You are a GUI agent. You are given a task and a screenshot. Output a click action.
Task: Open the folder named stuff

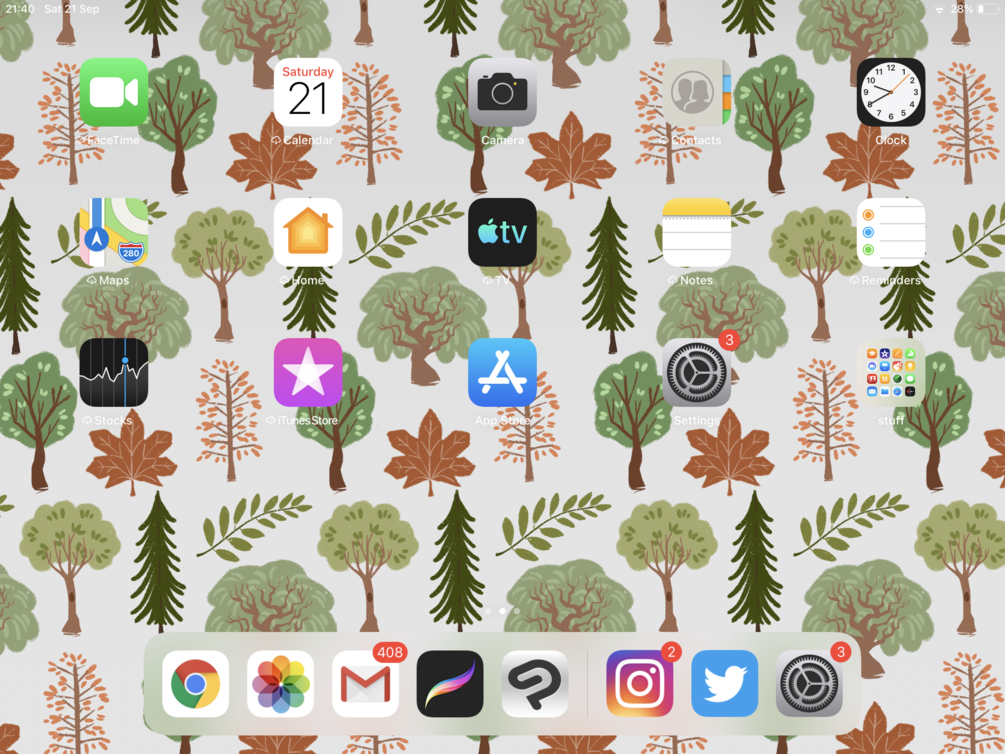pyautogui.click(x=890, y=373)
